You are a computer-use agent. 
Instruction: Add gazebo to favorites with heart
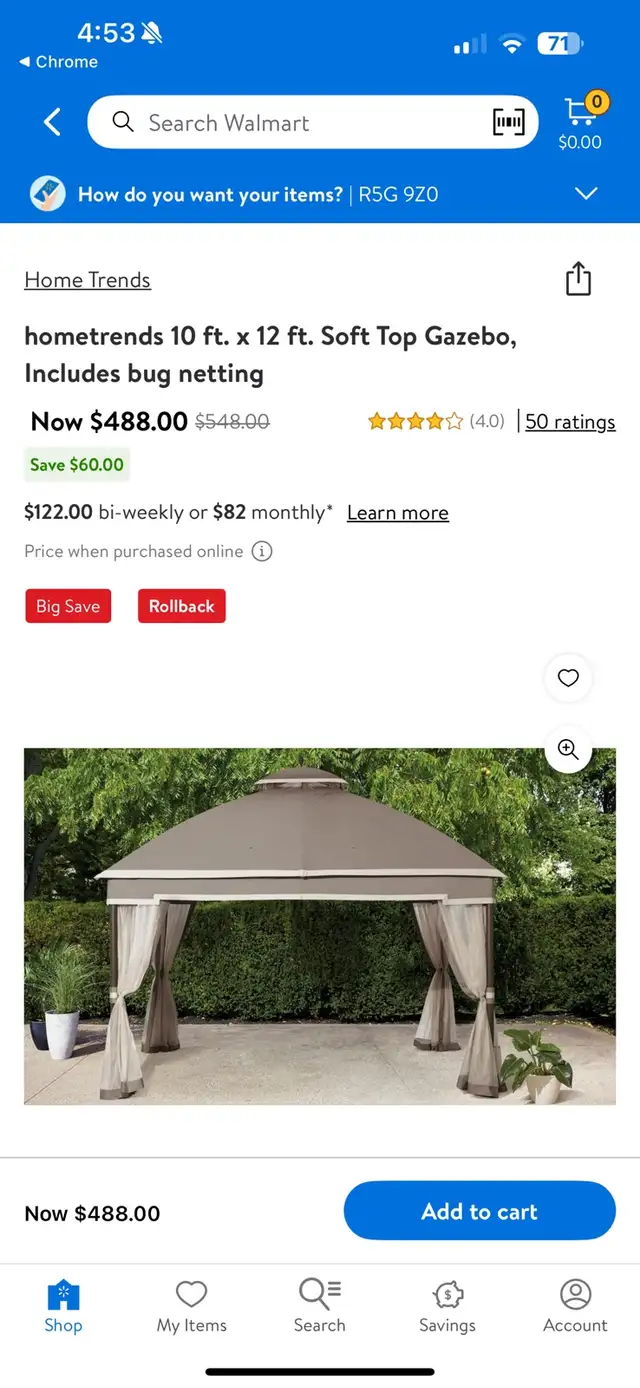coord(568,678)
